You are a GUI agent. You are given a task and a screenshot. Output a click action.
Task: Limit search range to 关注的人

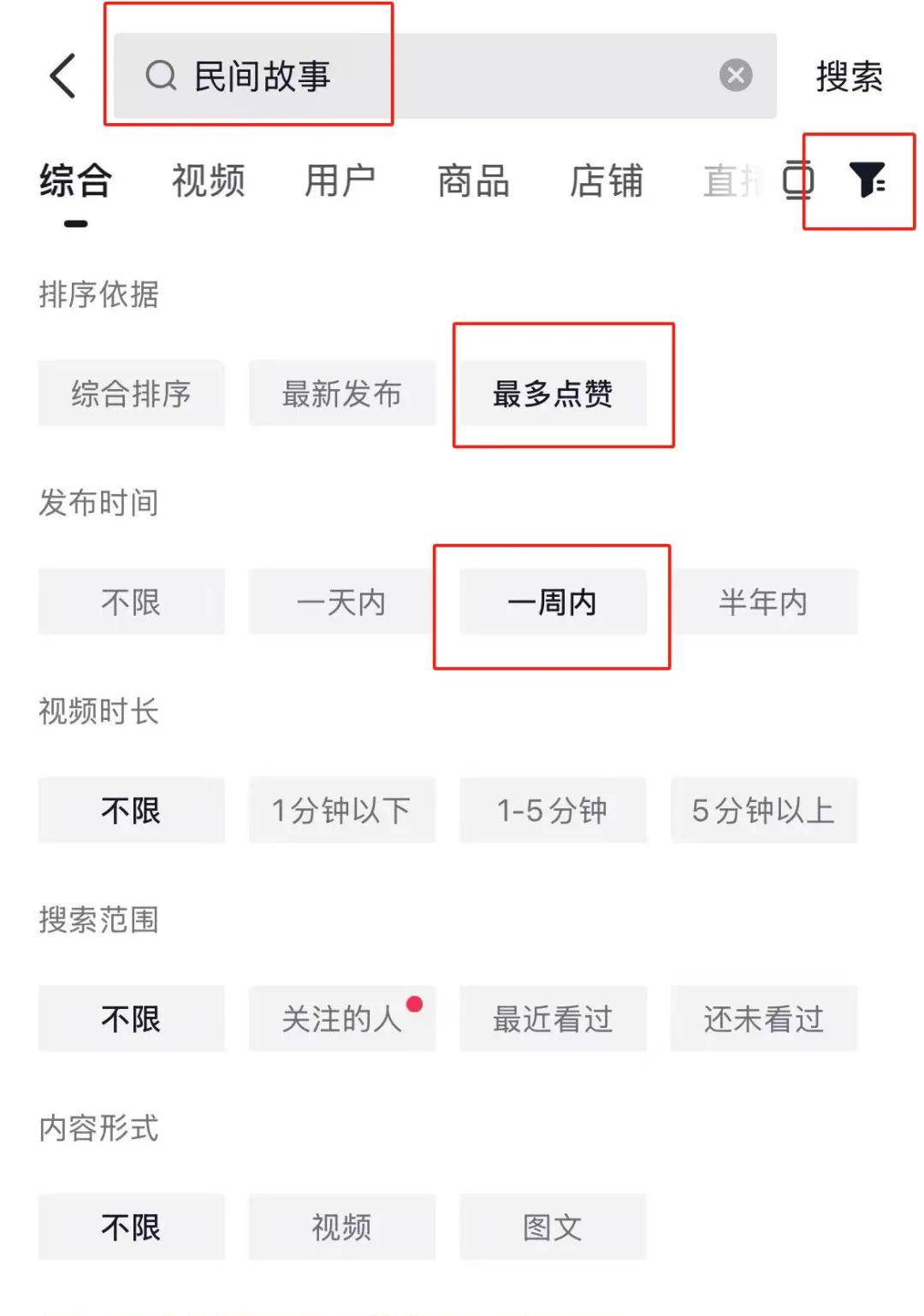point(341,1018)
